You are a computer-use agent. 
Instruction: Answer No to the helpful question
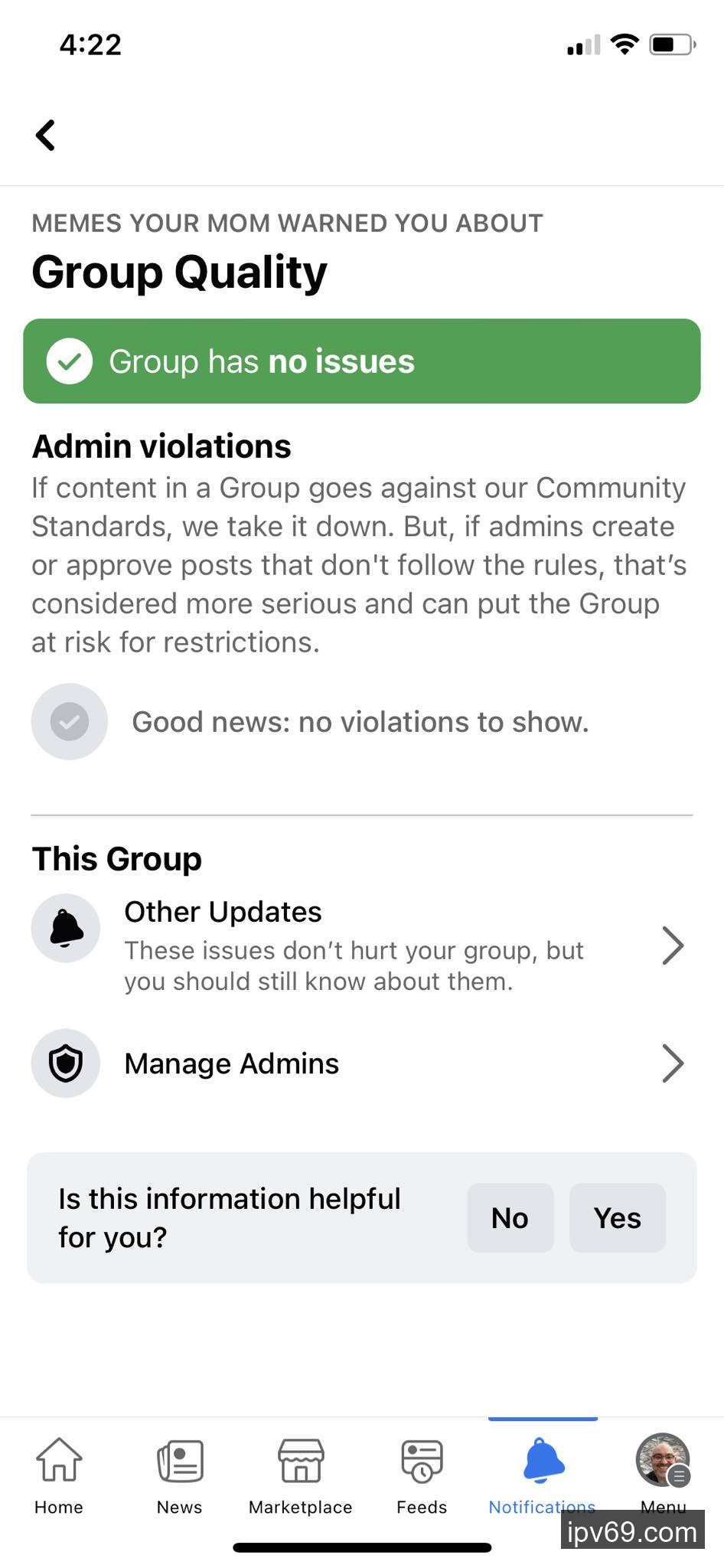tap(510, 1217)
